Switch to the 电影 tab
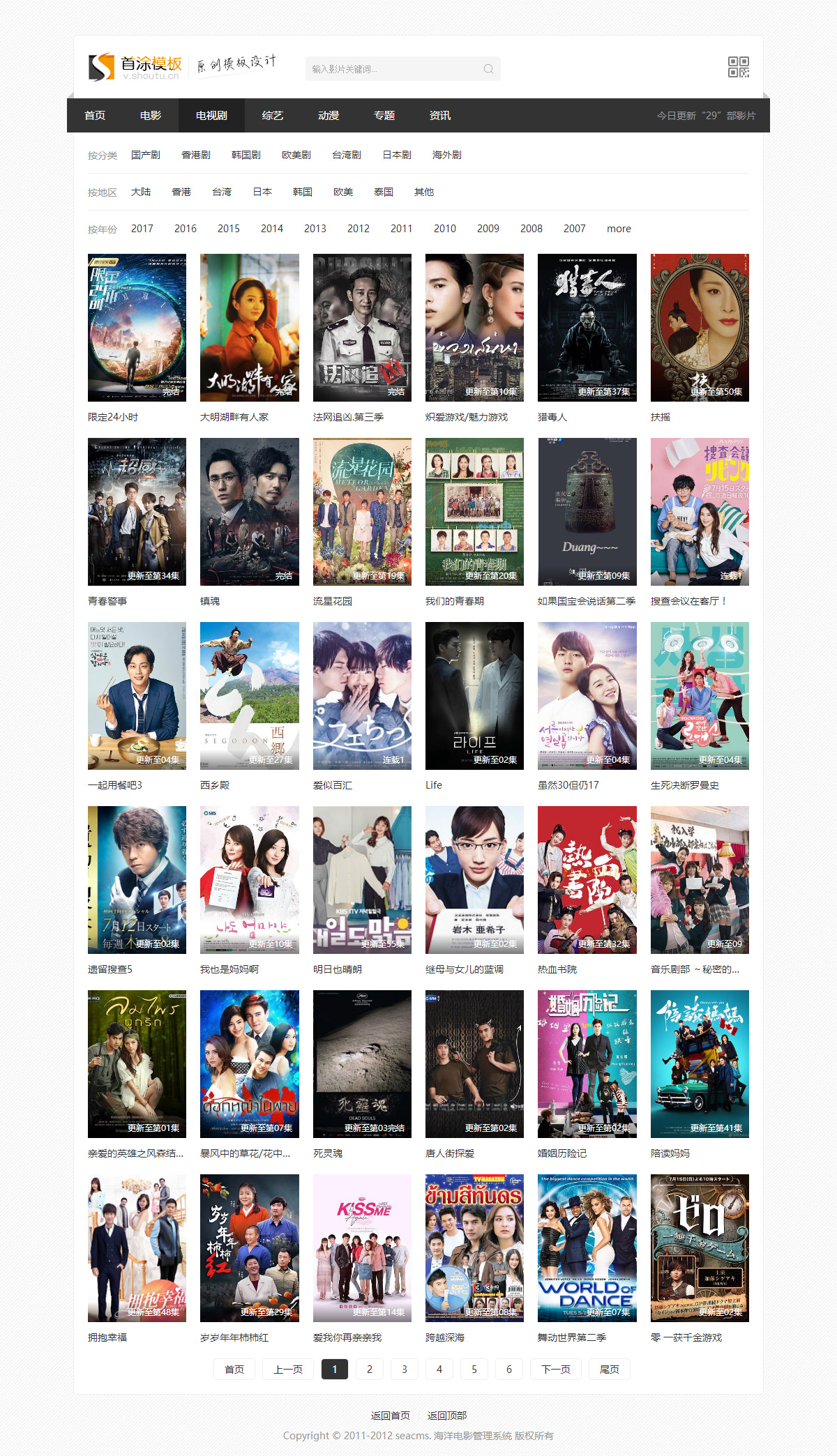 (151, 116)
